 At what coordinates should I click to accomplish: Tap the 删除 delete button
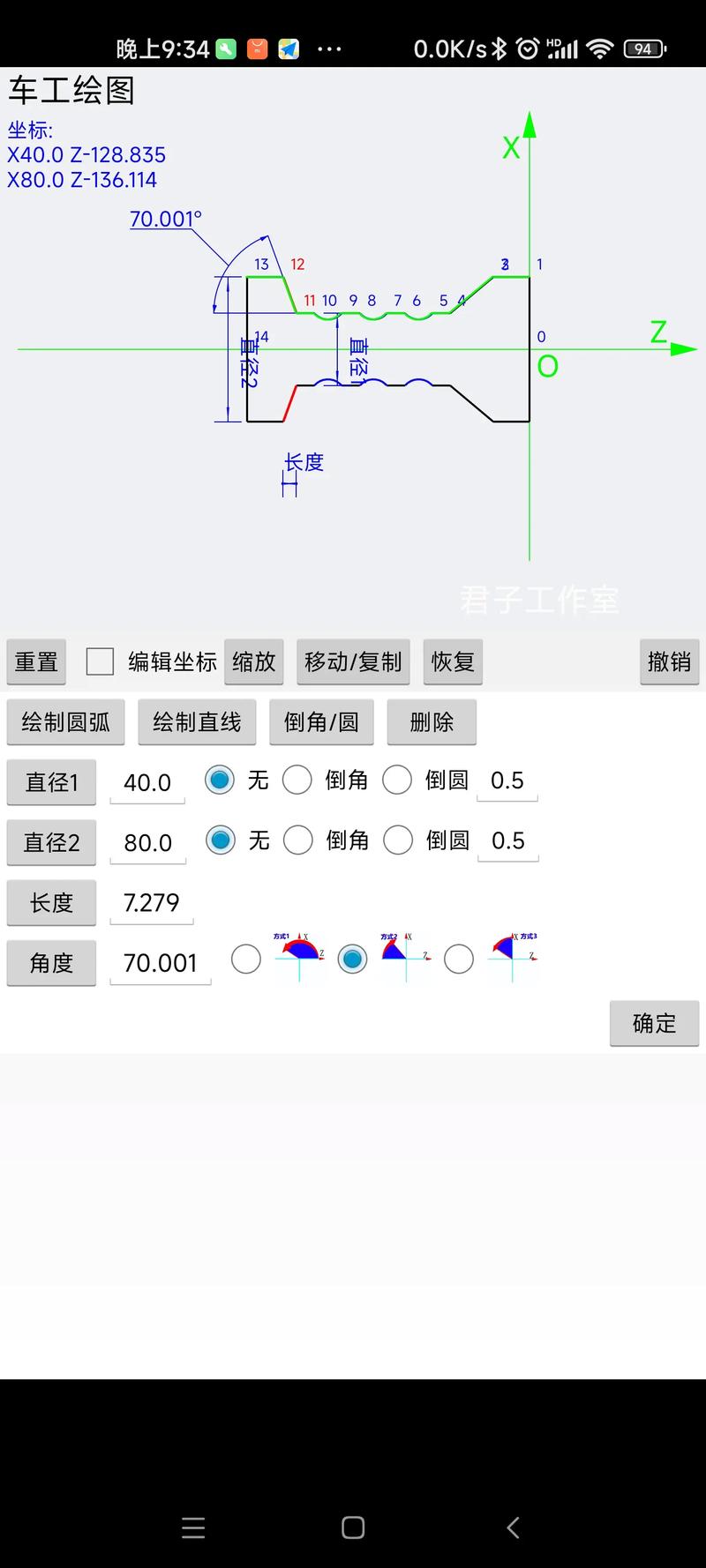432,722
